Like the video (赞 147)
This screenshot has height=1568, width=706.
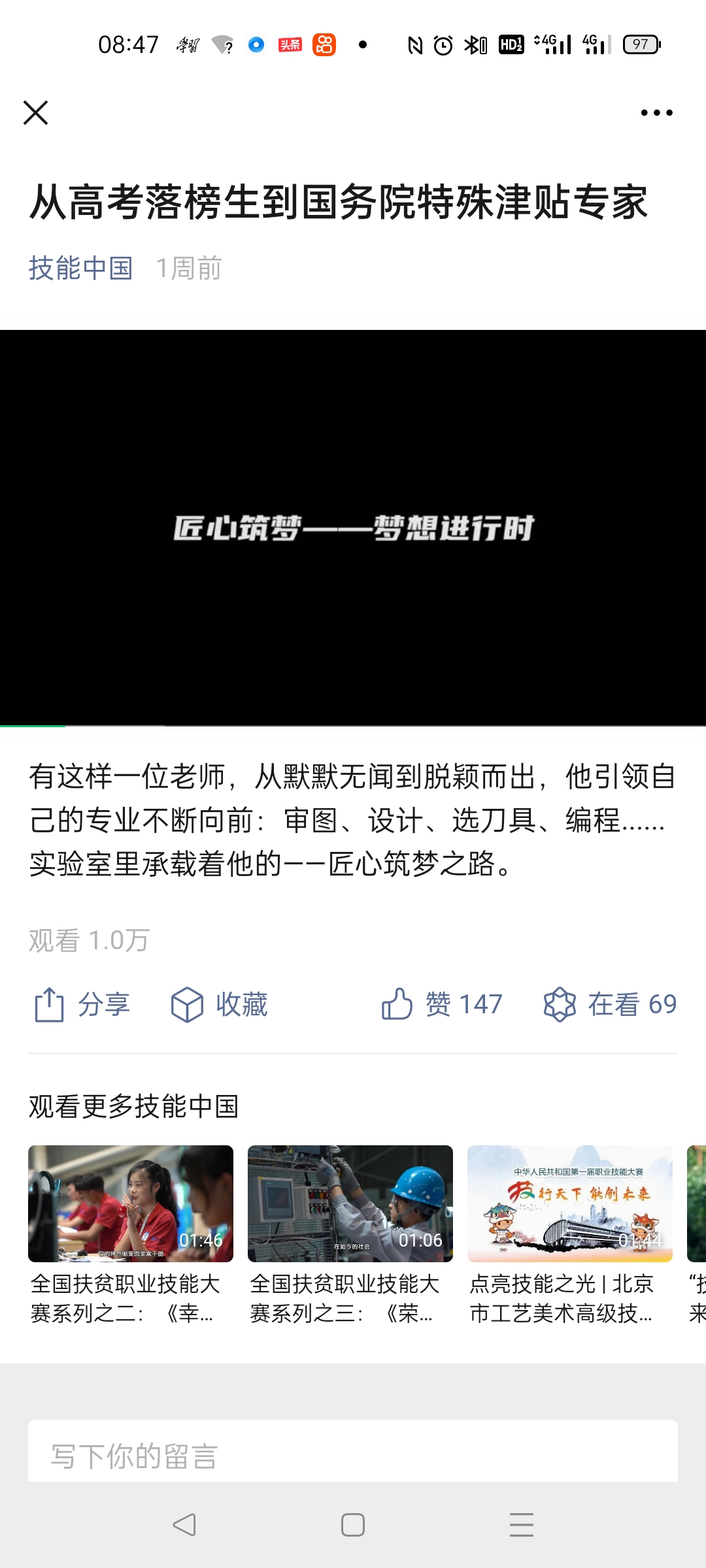pos(442,1004)
